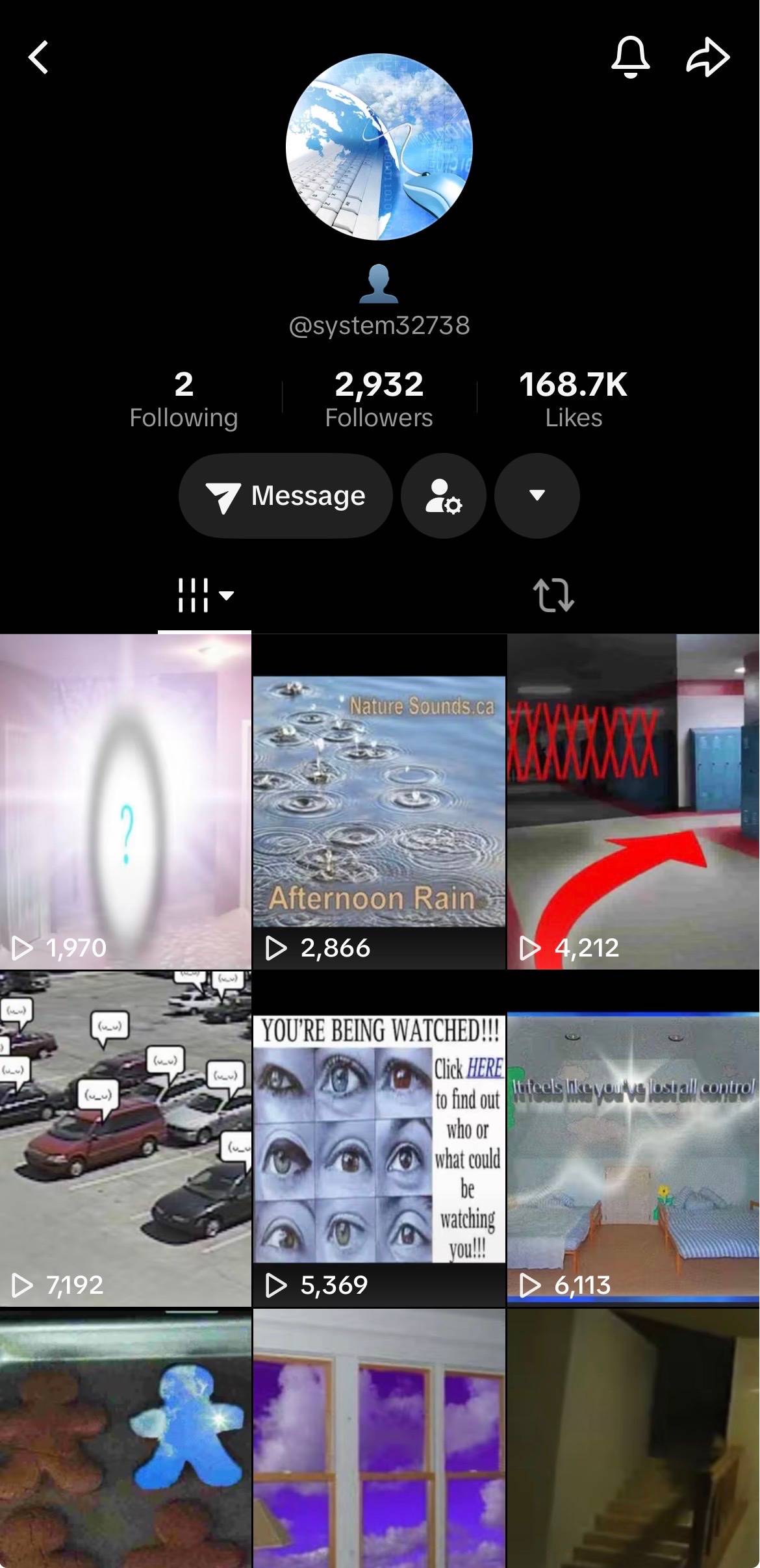This screenshot has height=1568, width=760.
Task: Open the gingerbread man video
Action: point(125,1439)
